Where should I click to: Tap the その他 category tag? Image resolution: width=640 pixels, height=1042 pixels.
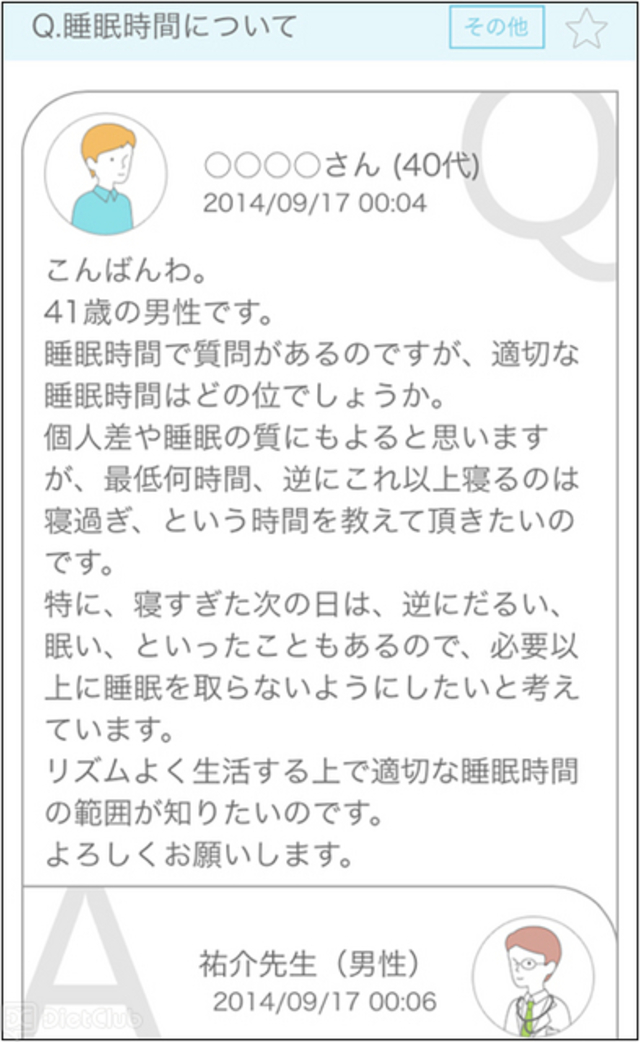[x=497, y=27]
